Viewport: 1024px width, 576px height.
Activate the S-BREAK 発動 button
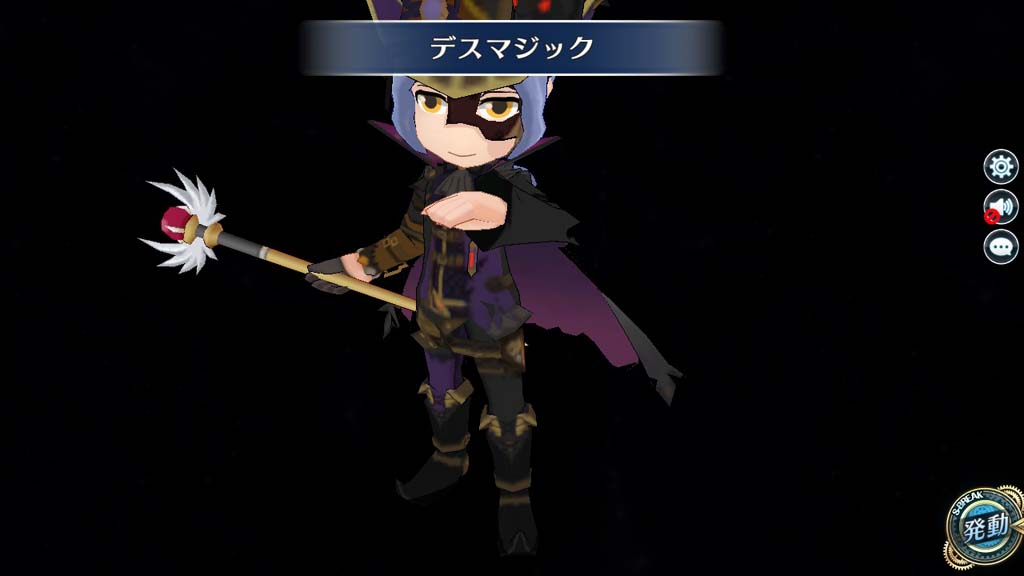tap(985, 527)
